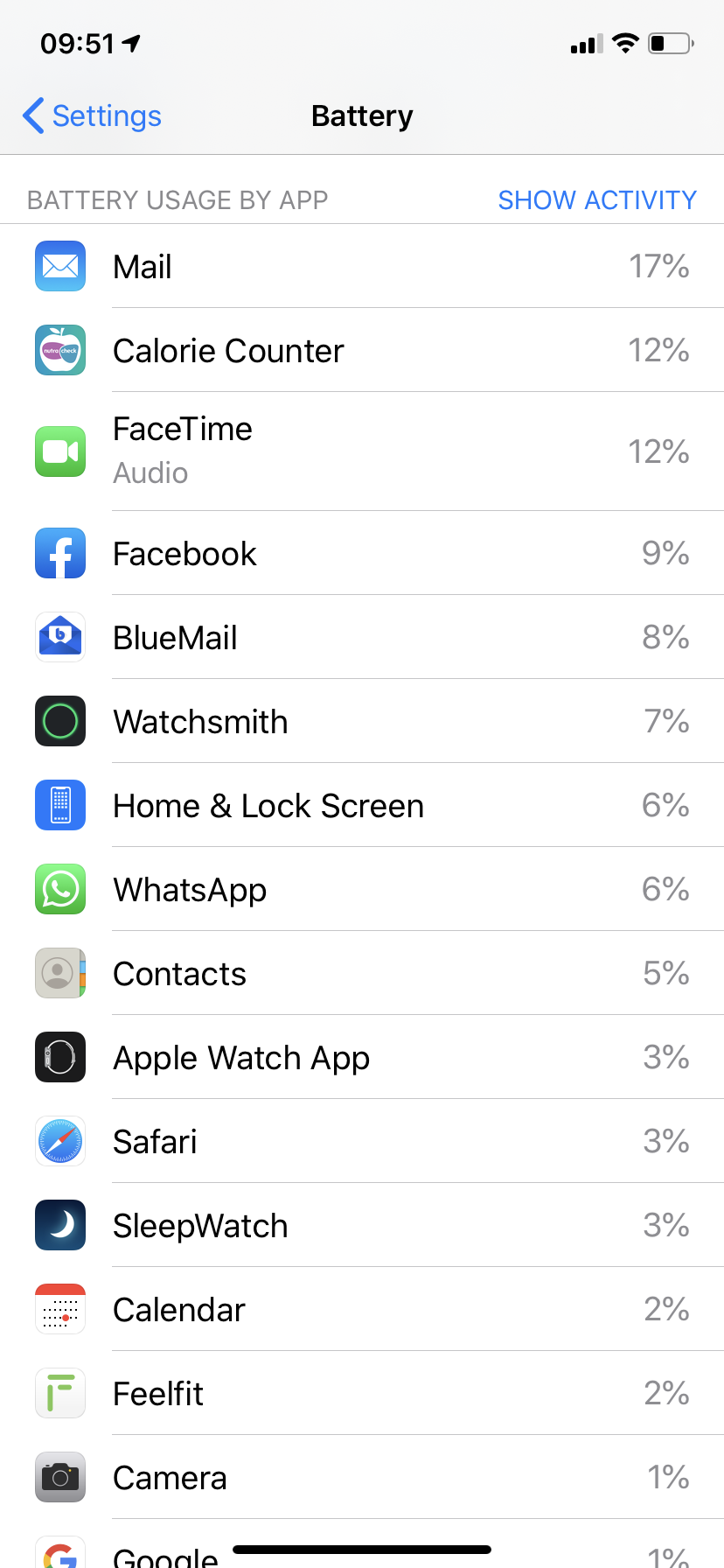Select the Safari row
The height and width of the screenshot is (1568, 724).
(362, 1142)
